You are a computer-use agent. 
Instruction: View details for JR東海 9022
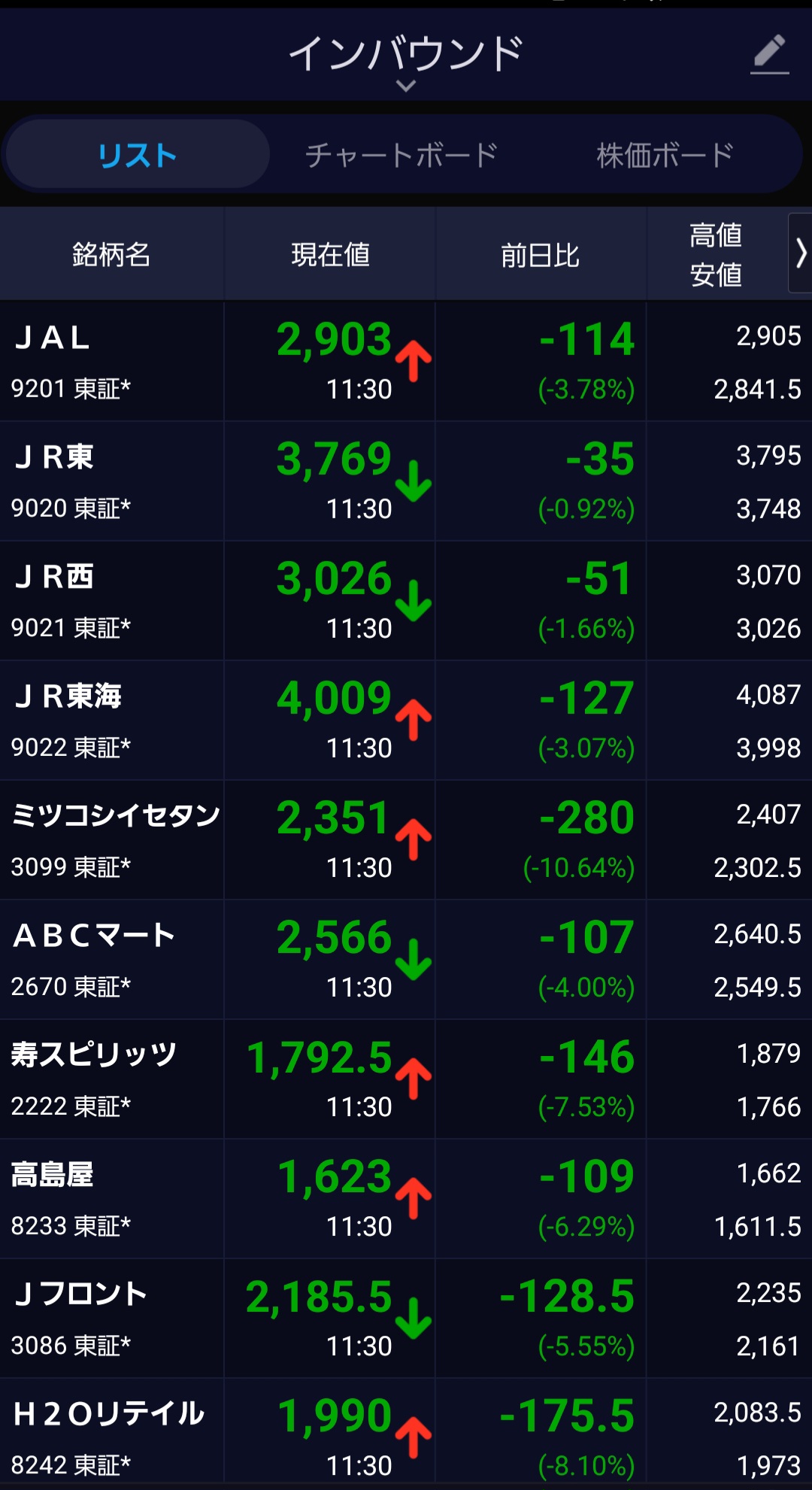111,721
